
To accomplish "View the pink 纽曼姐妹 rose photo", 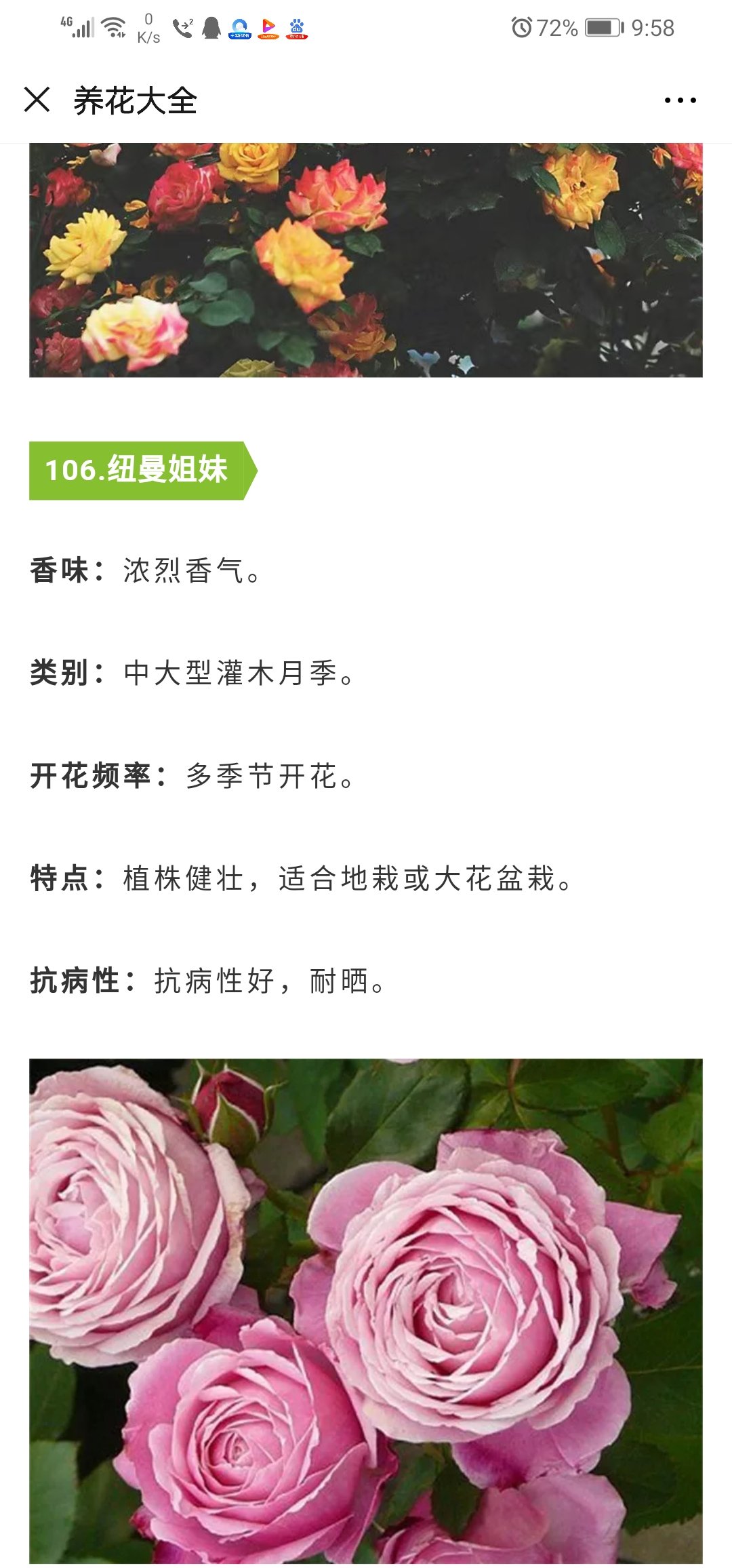I will pos(366,1310).
